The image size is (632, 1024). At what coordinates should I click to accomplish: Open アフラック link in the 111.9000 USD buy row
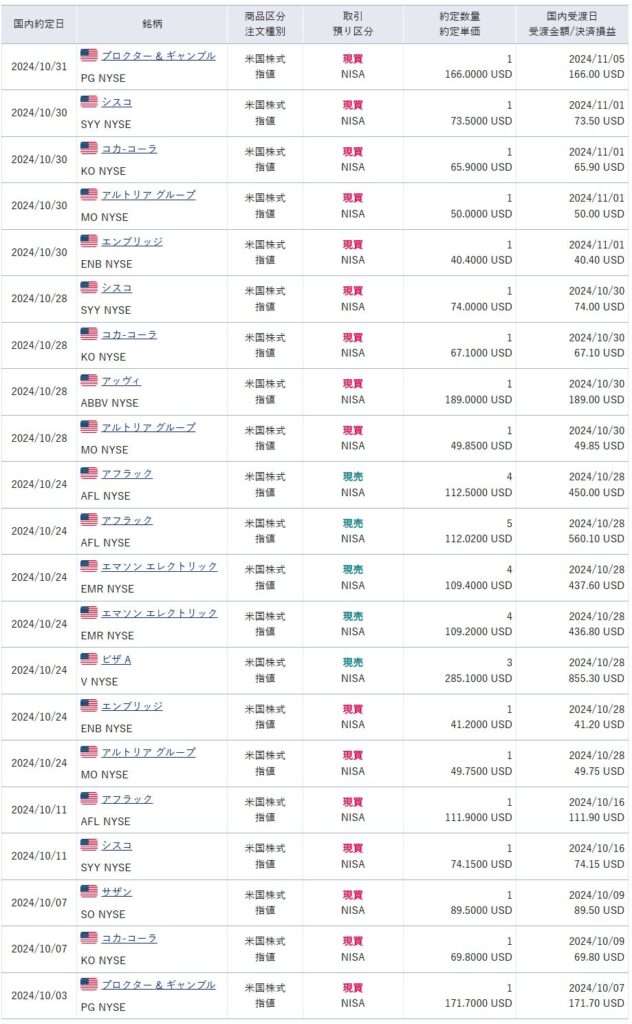pos(127,799)
